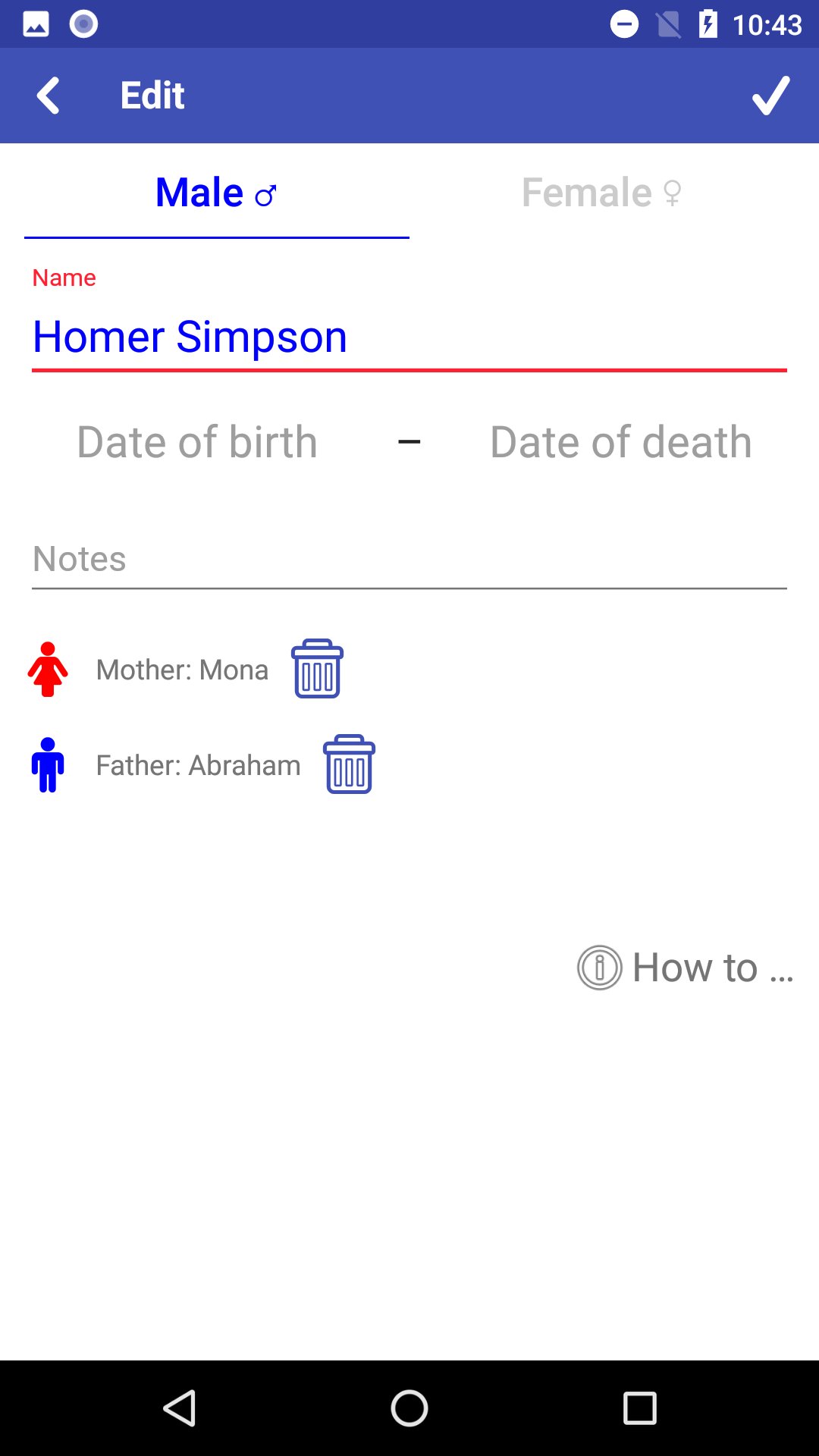Confirm edits with the checkmark
This screenshot has height=1456, width=819.
(770, 96)
